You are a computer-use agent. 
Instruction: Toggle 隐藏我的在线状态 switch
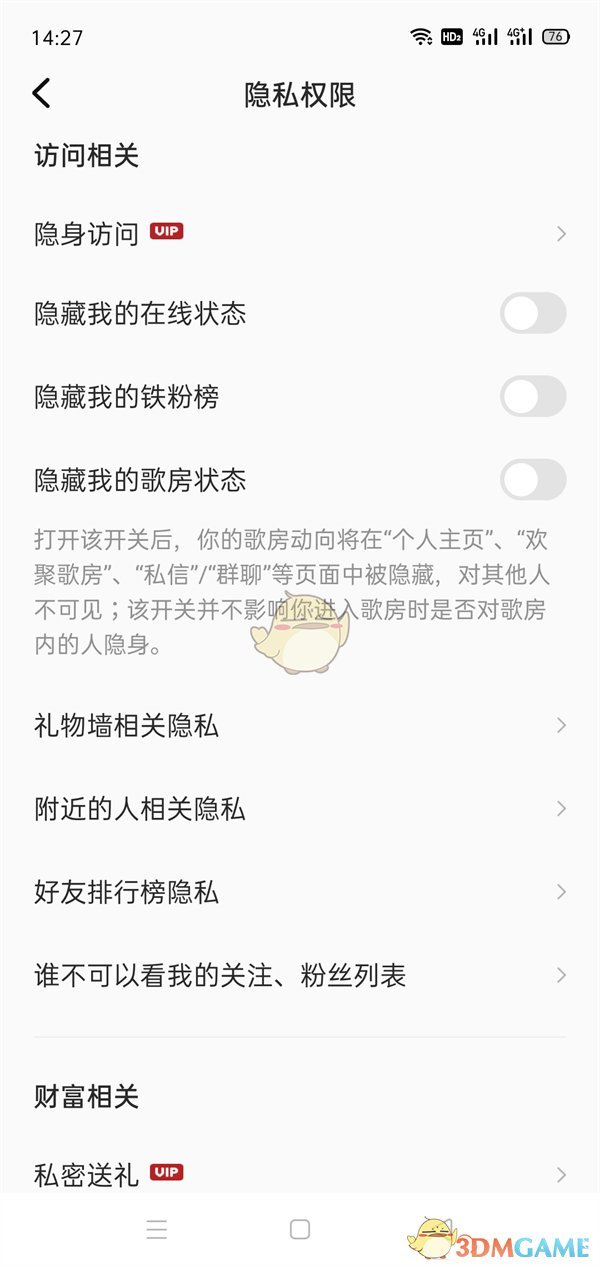click(x=533, y=314)
